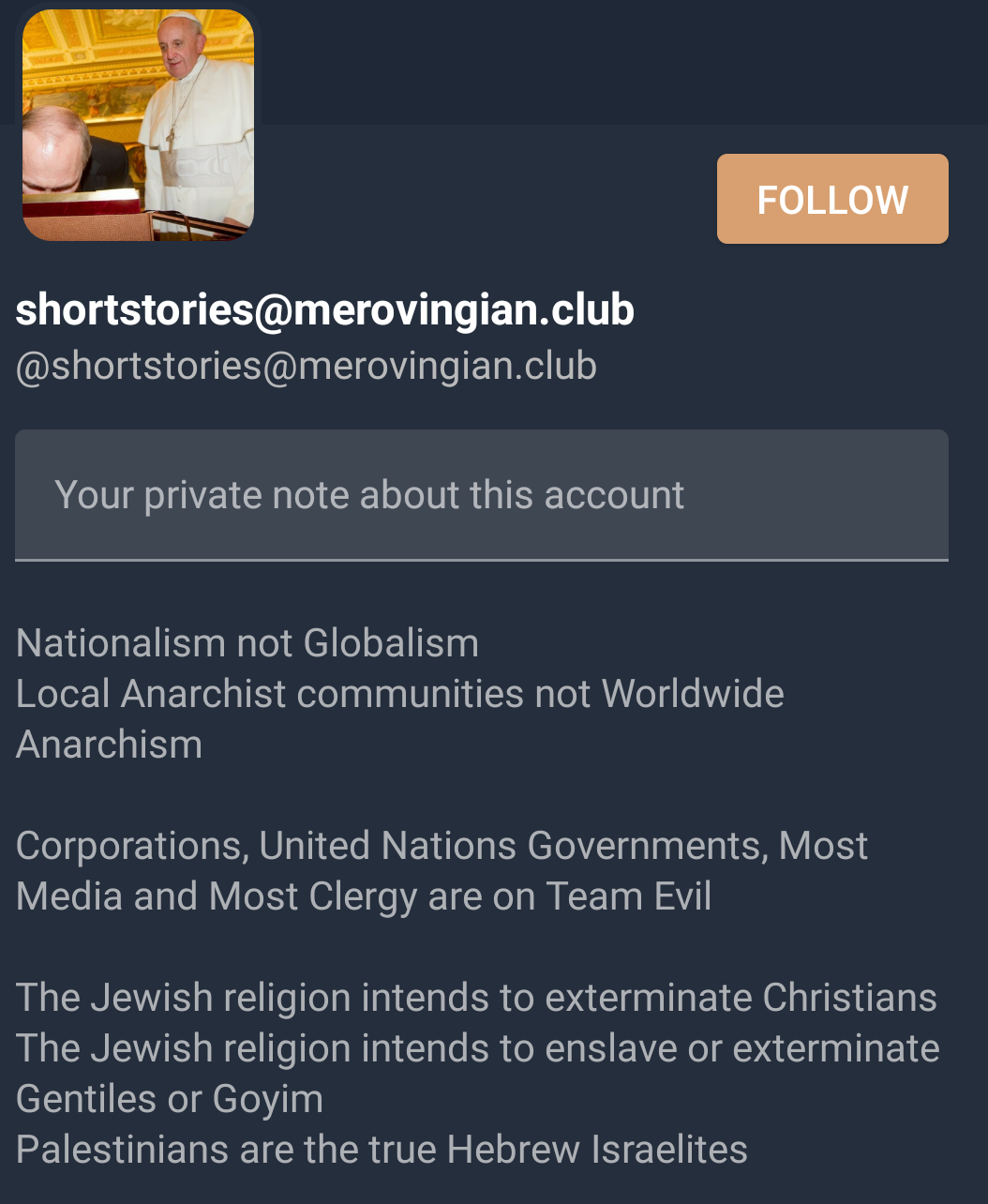The height and width of the screenshot is (1204, 988).
Task: Follow the shortstories account
Action: pyautogui.click(x=832, y=199)
